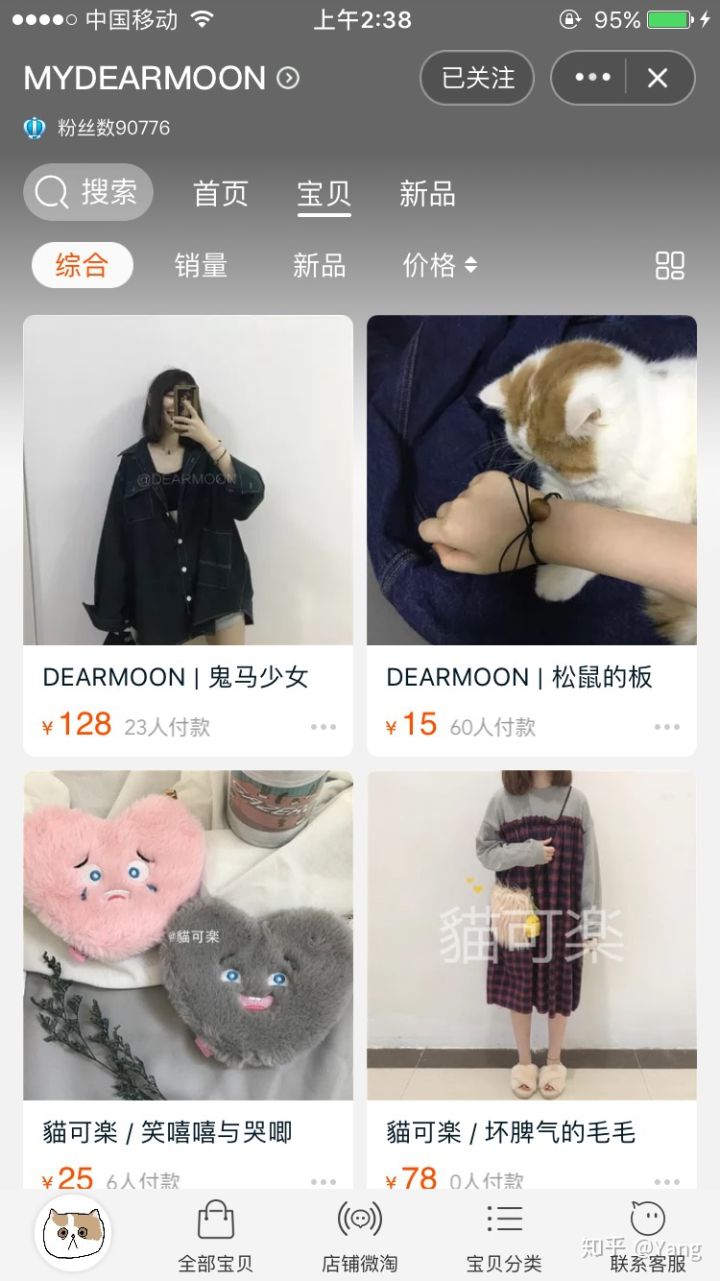Switch to the top 新品 tab

coord(427,193)
